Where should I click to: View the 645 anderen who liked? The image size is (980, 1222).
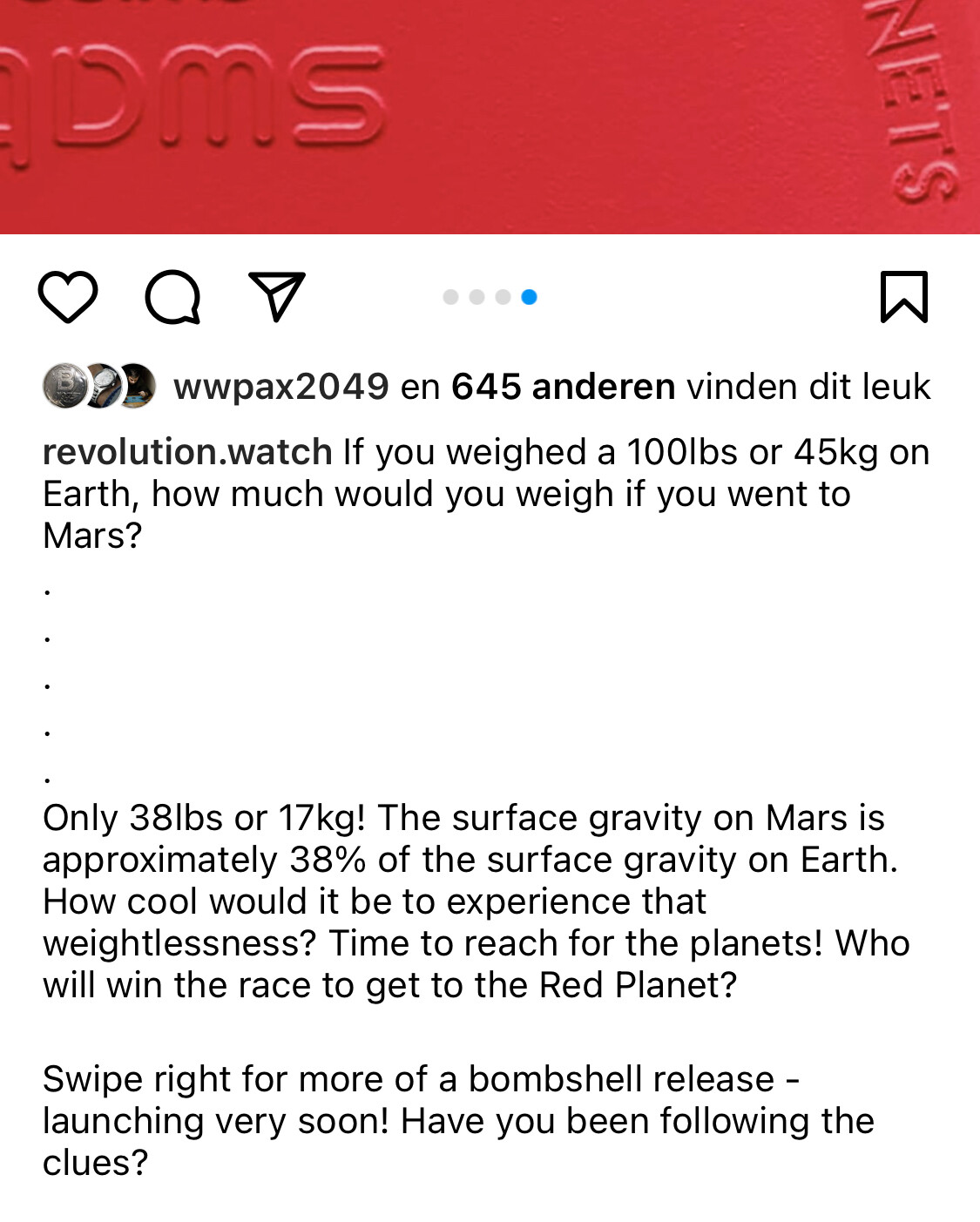(x=563, y=387)
